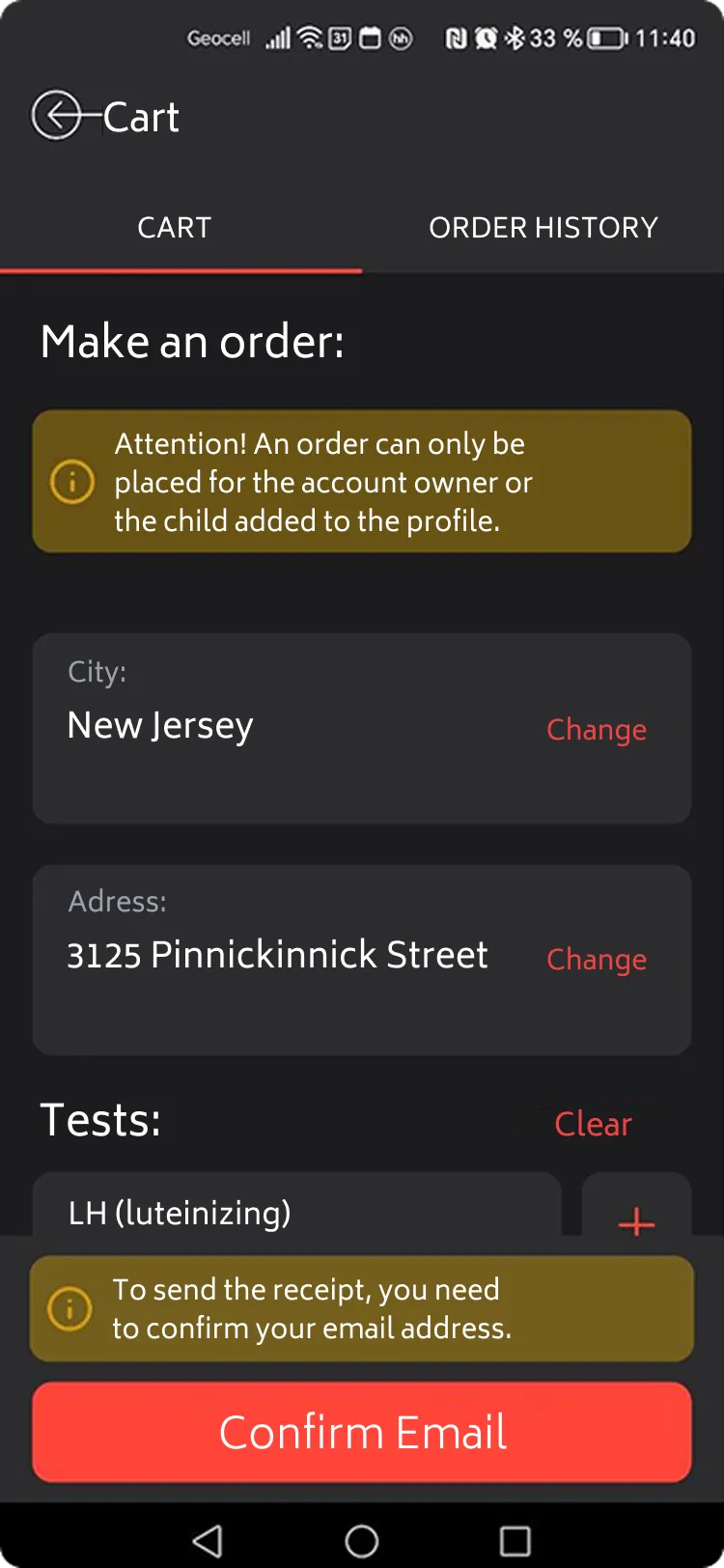Tap the Confirm Email button

point(362,1432)
